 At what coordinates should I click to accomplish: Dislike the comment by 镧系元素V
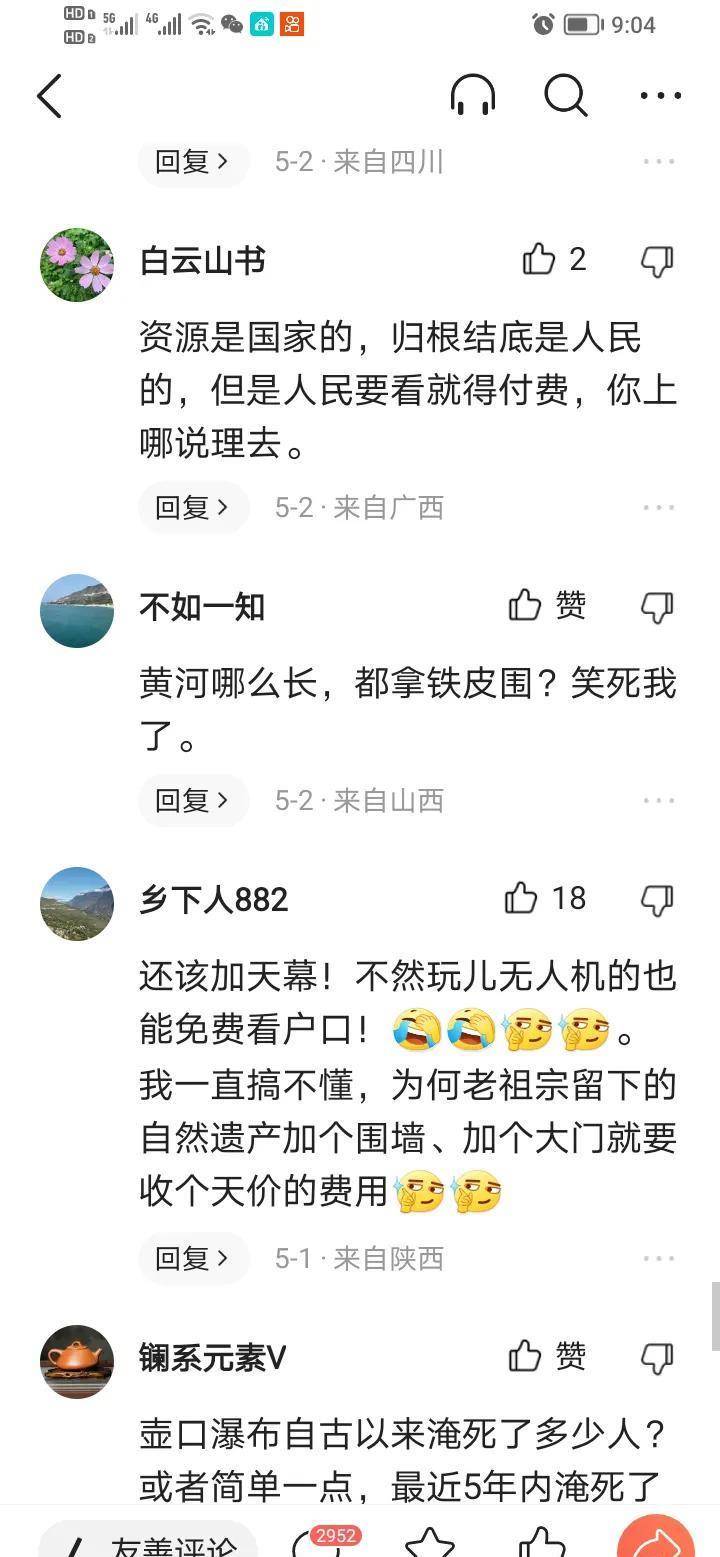(657, 1357)
